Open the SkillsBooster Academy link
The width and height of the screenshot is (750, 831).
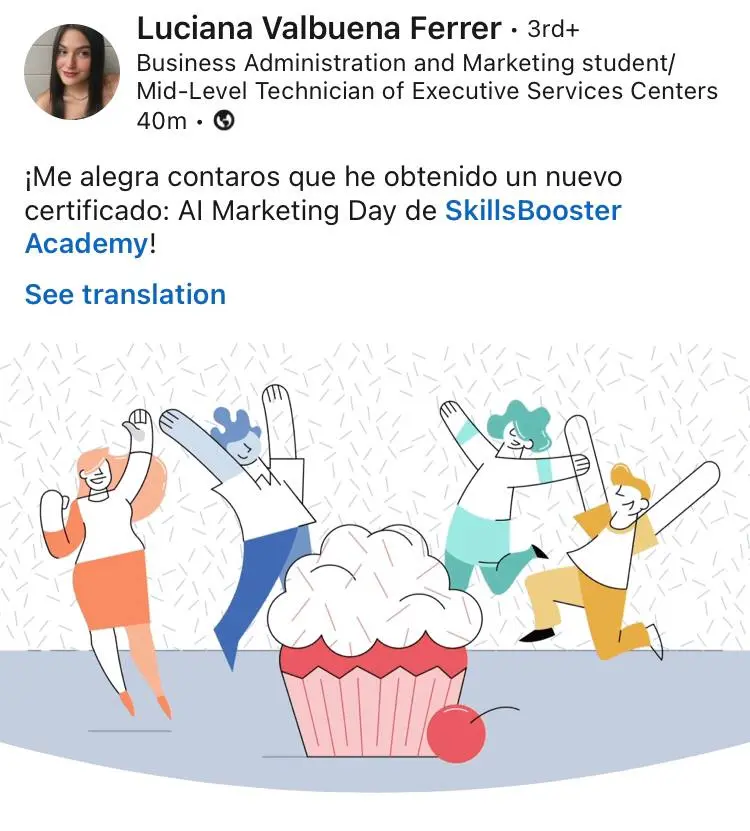tap(532, 212)
